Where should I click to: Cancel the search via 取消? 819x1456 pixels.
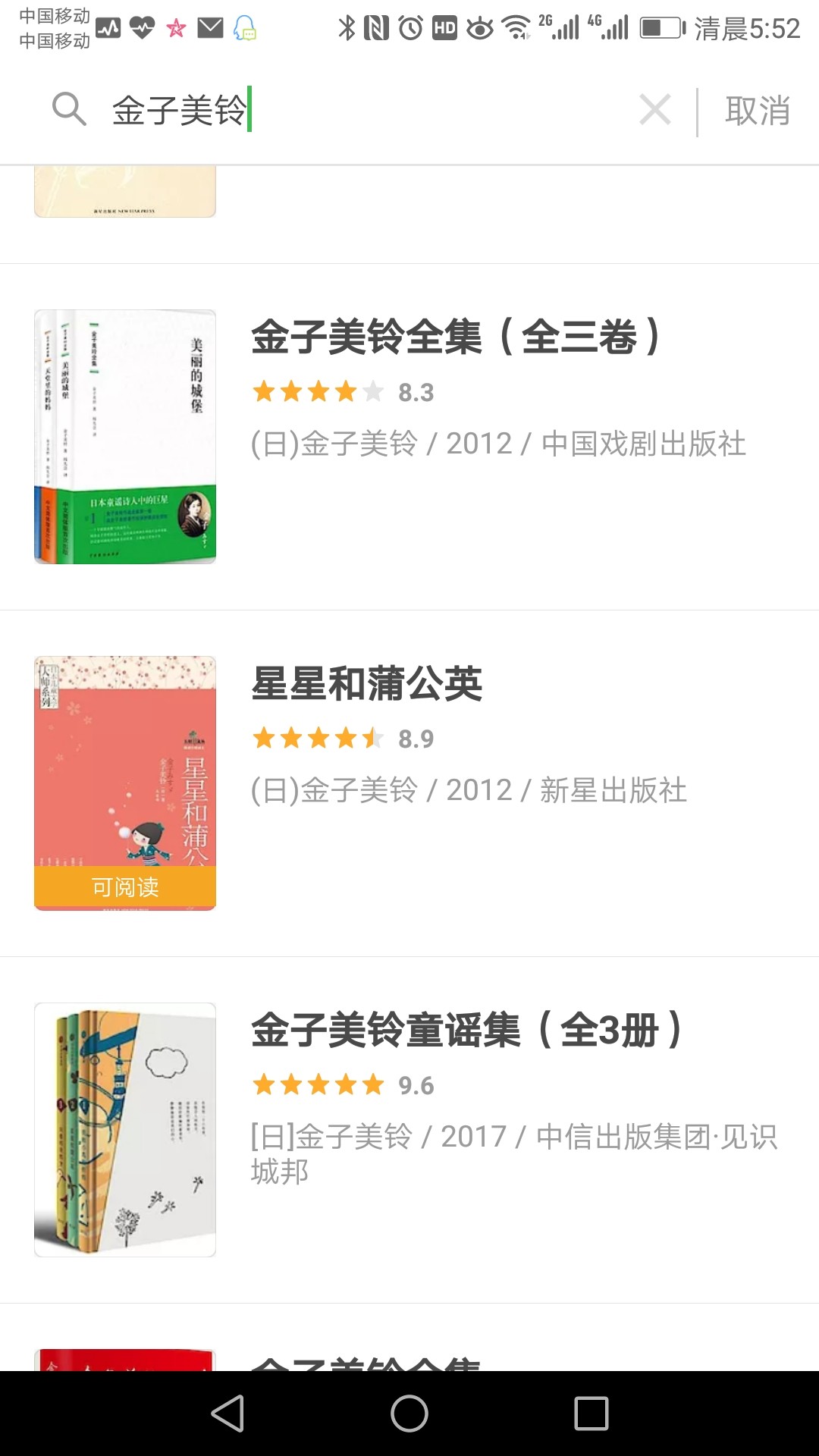tap(758, 111)
